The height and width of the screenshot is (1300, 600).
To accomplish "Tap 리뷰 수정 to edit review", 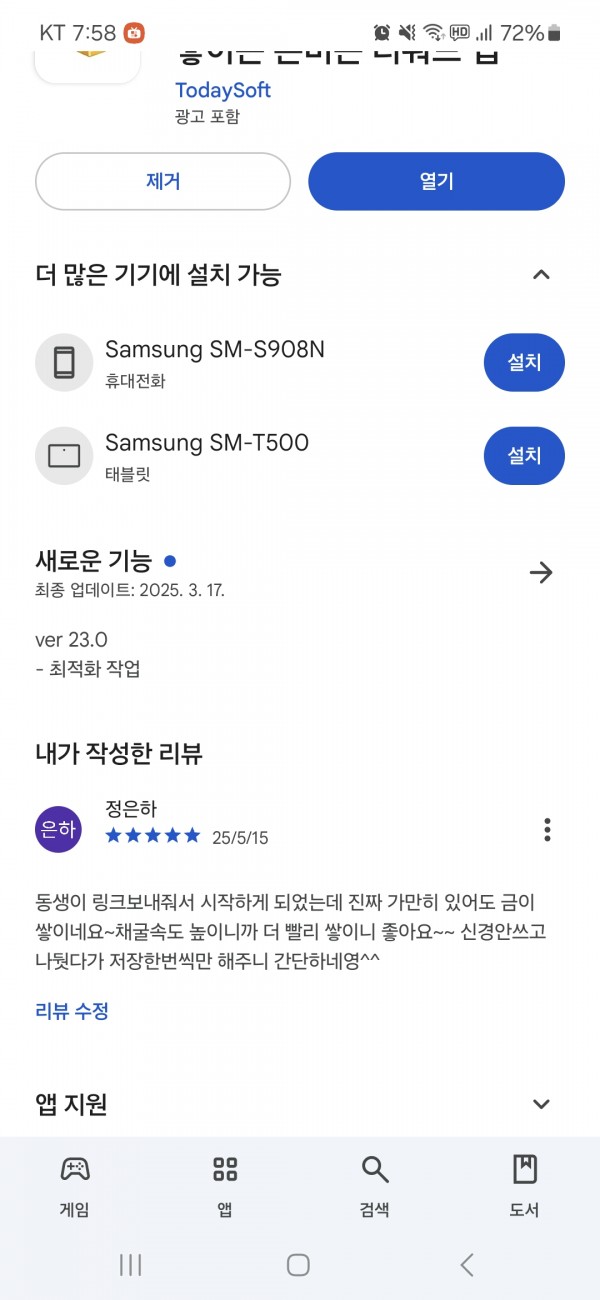I will point(72,1011).
